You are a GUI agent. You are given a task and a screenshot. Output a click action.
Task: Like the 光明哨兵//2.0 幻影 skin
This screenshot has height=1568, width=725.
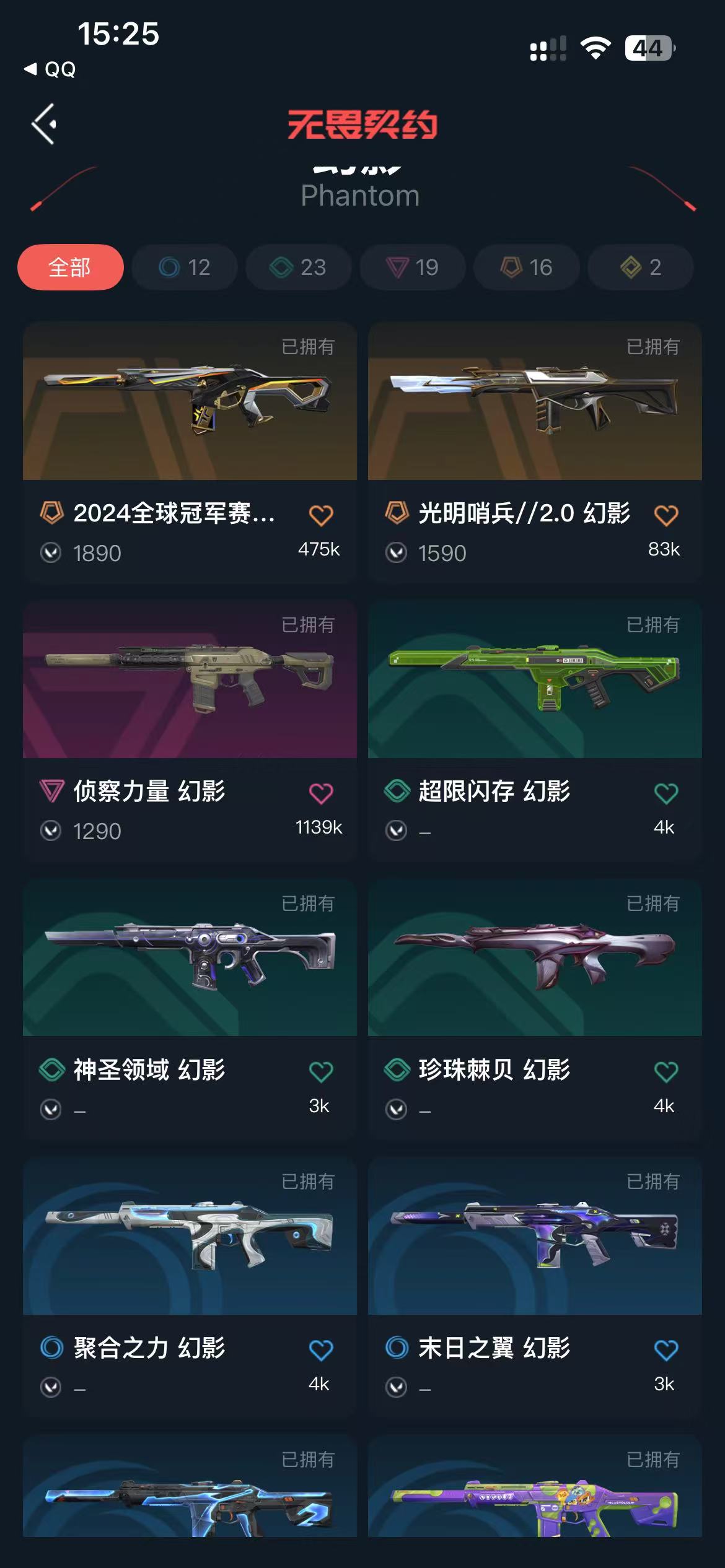(666, 515)
